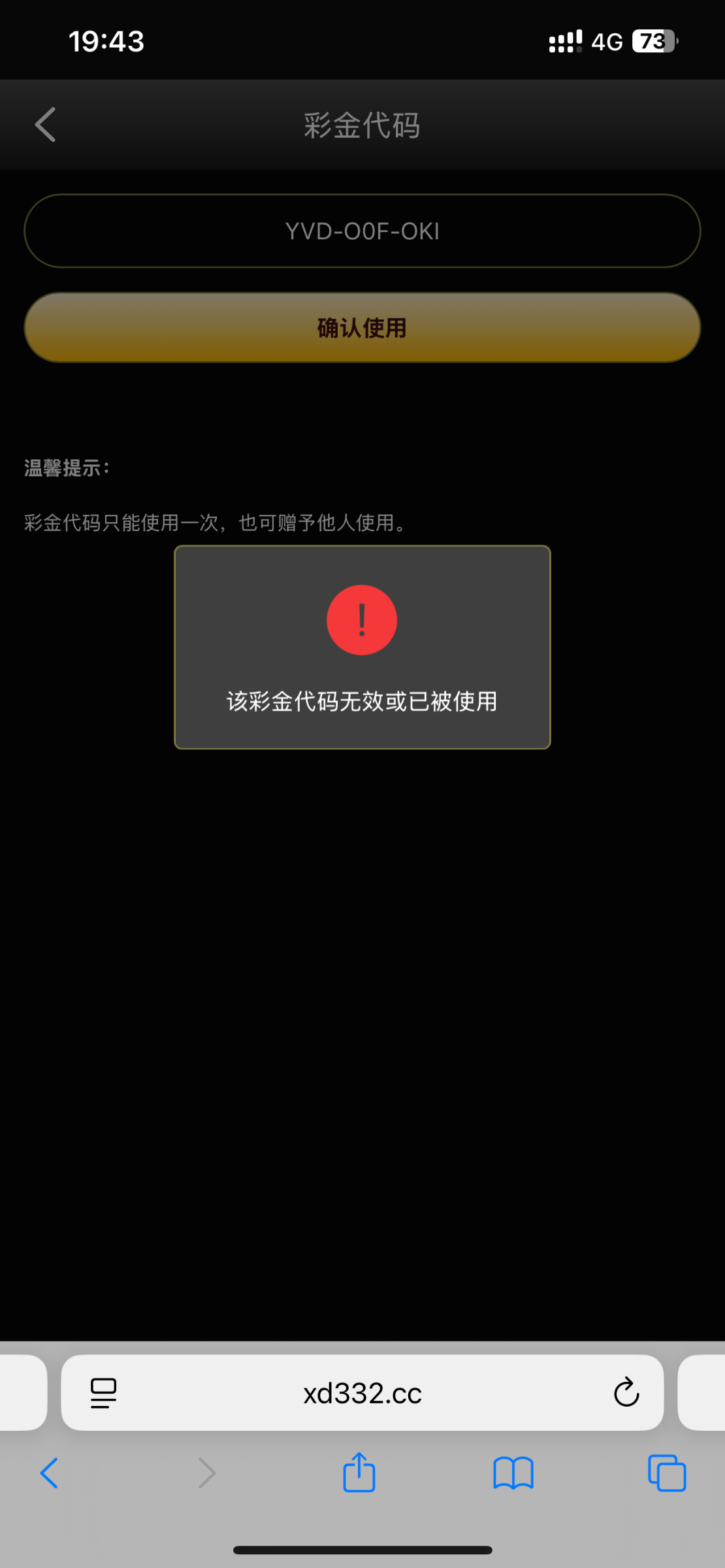Go back in Safari browser history
The width and height of the screenshot is (725, 1568).
tap(50, 1473)
